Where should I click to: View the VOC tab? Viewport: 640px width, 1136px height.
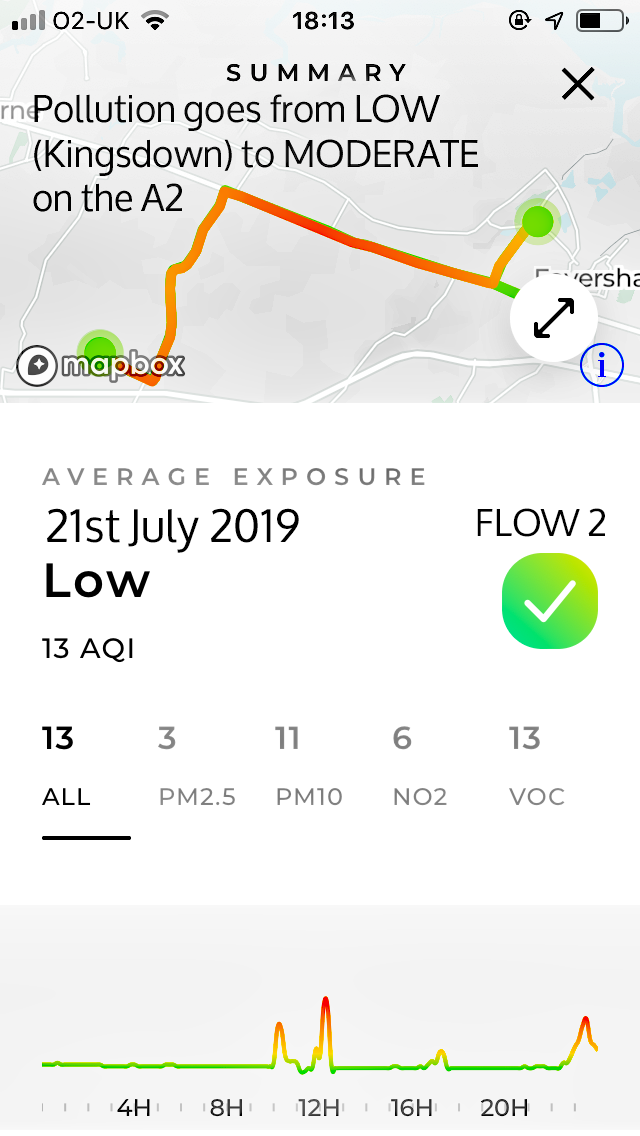point(536,768)
